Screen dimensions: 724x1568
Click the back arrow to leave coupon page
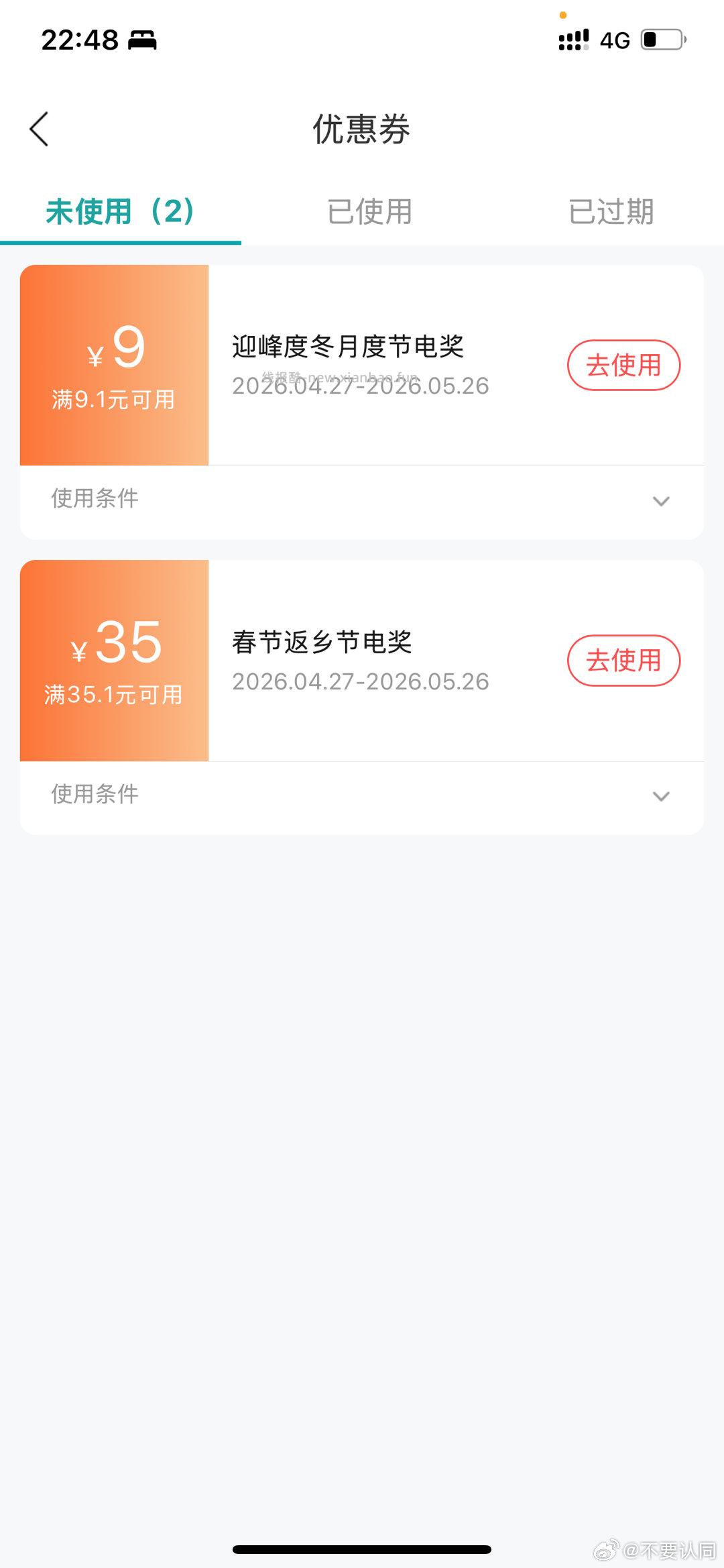pos(40,129)
